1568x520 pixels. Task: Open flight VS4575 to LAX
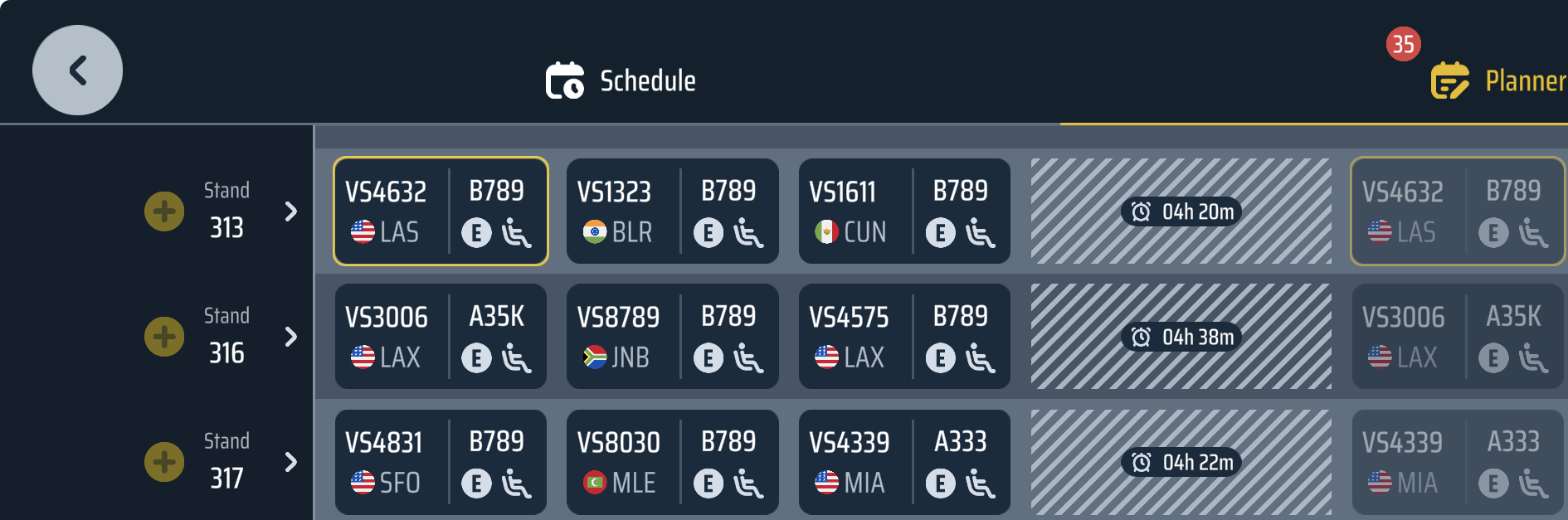tap(904, 337)
